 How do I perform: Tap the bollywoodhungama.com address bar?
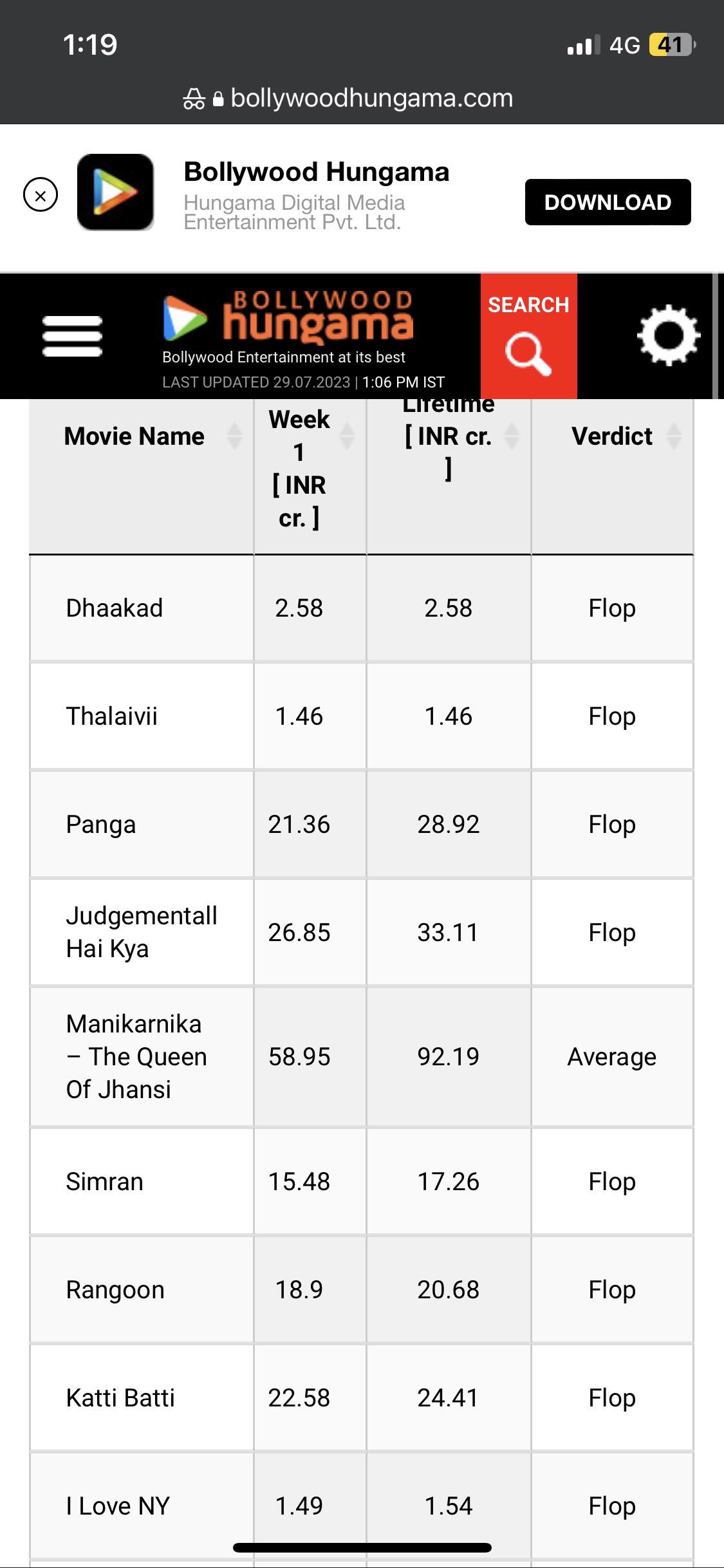(362, 98)
